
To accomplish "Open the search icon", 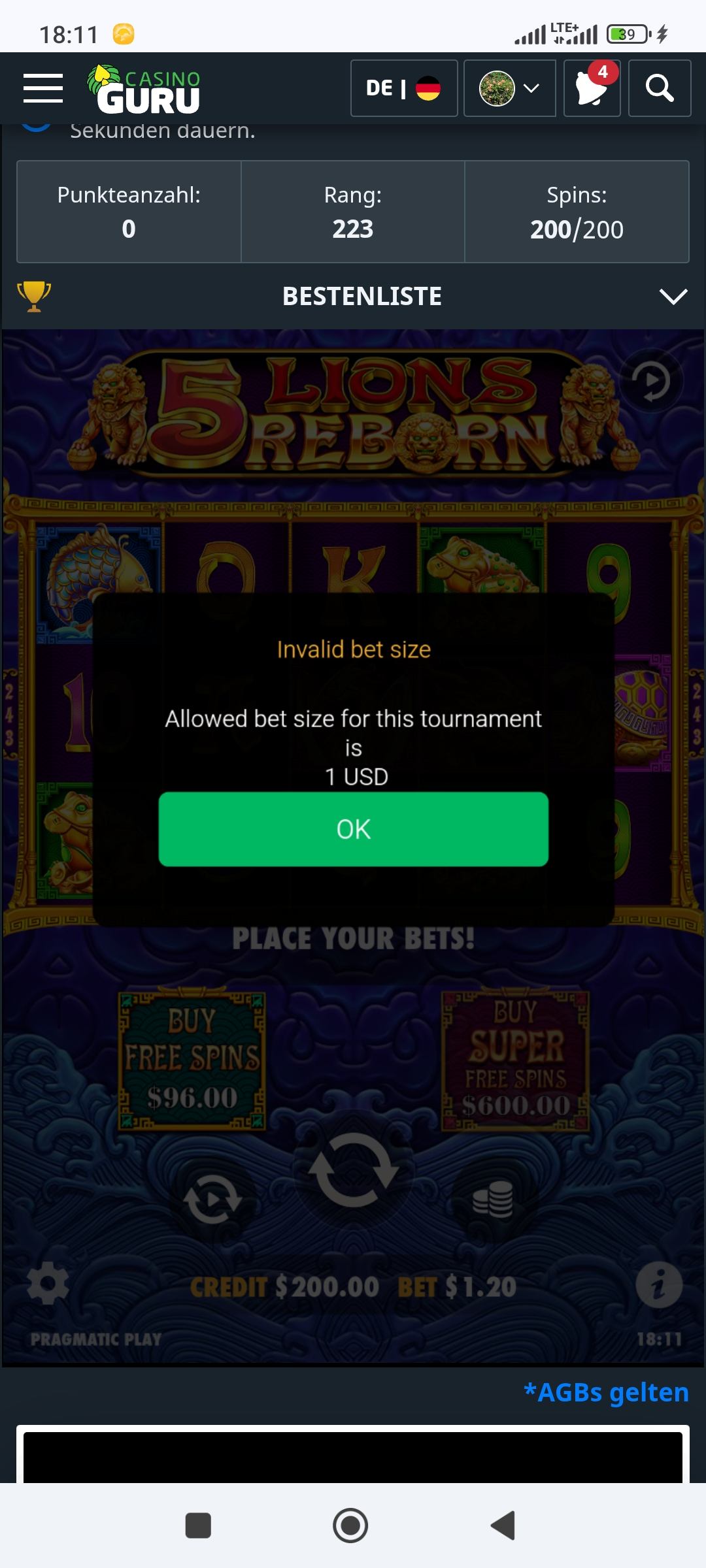I will 659,88.
